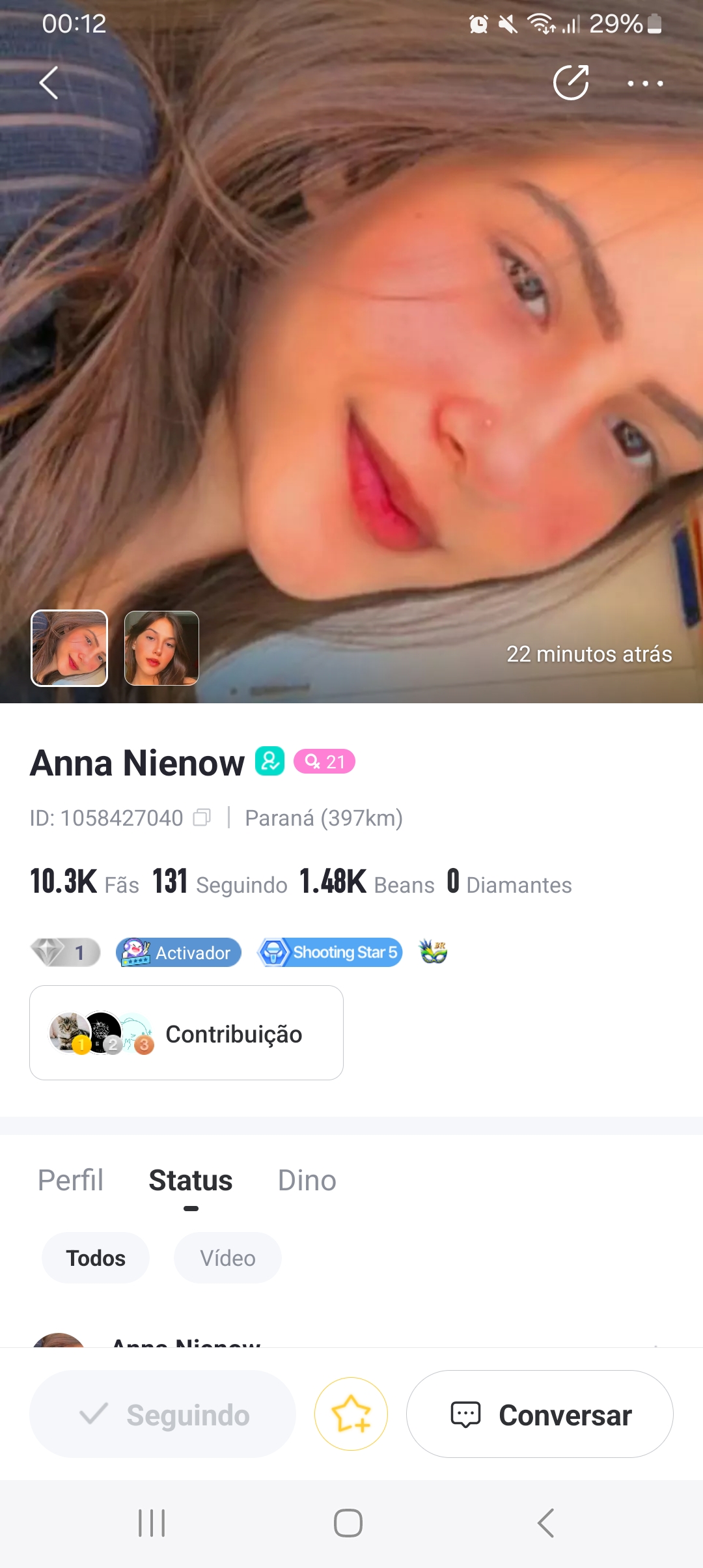703x1568 pixels.
Task: Open the Contribuição ranking card
Action: tap(186, 1033)
